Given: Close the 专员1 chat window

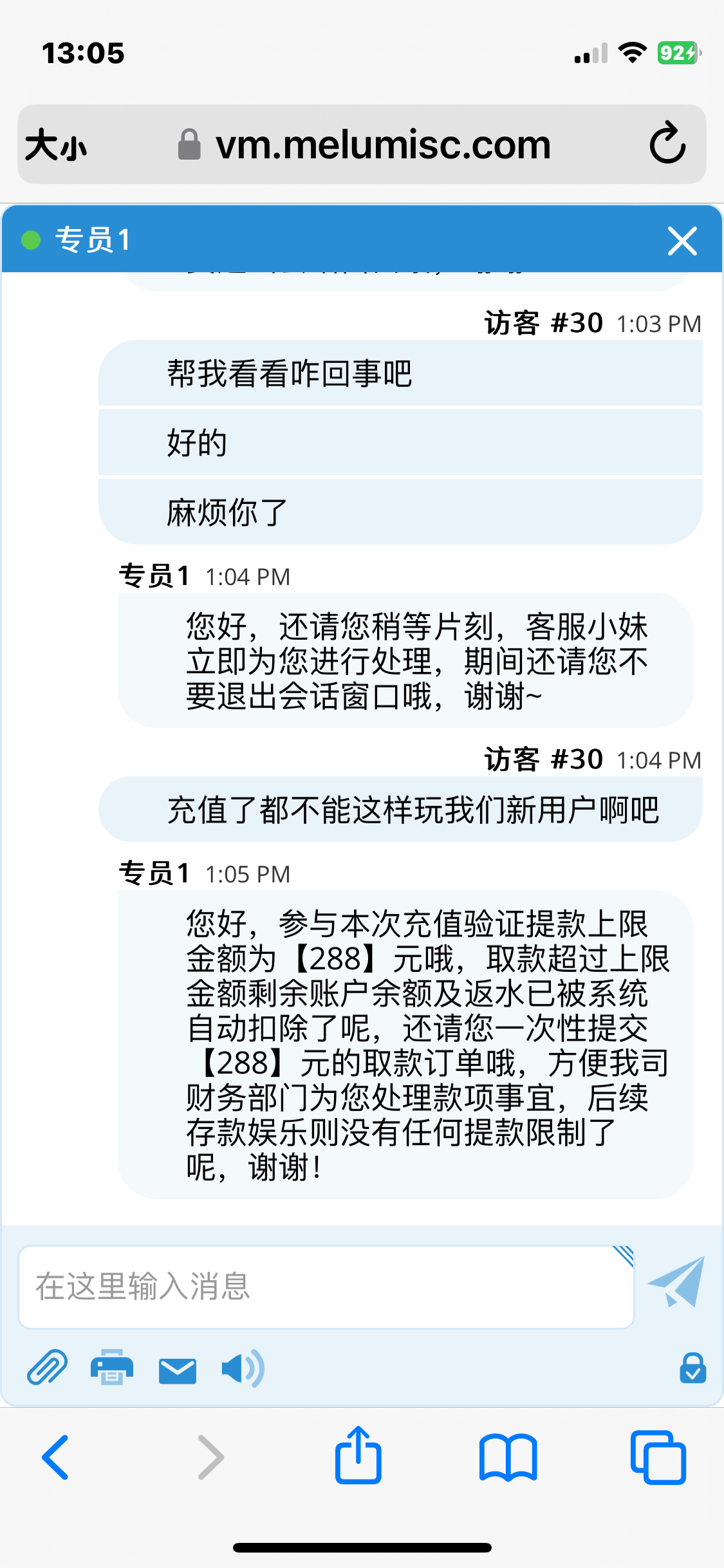Looking at the screenshot, I should 682,241.
